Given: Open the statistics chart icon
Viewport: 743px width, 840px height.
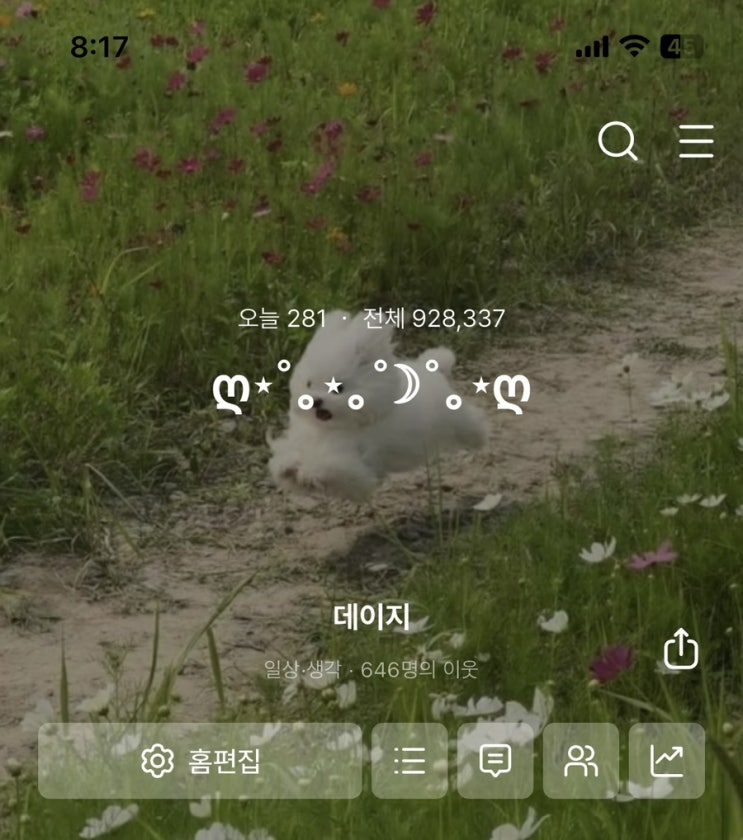Looking at the screenshot, I should point(667,761).
